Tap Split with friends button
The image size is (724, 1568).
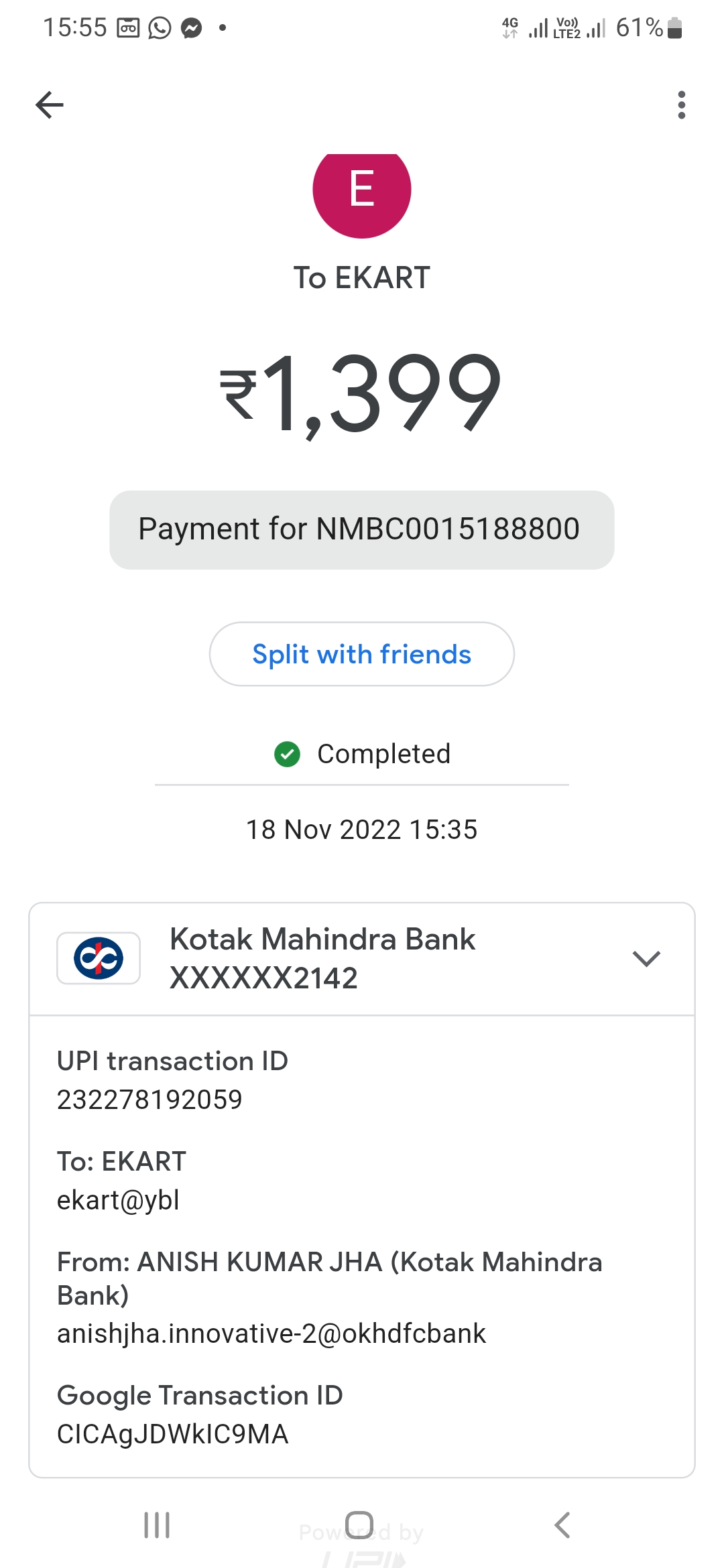(x=362, y=654)
